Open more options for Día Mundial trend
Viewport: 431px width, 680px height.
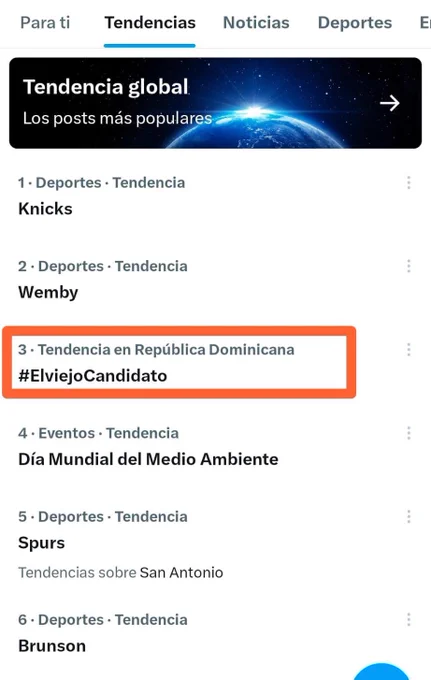tap(408, 433)
